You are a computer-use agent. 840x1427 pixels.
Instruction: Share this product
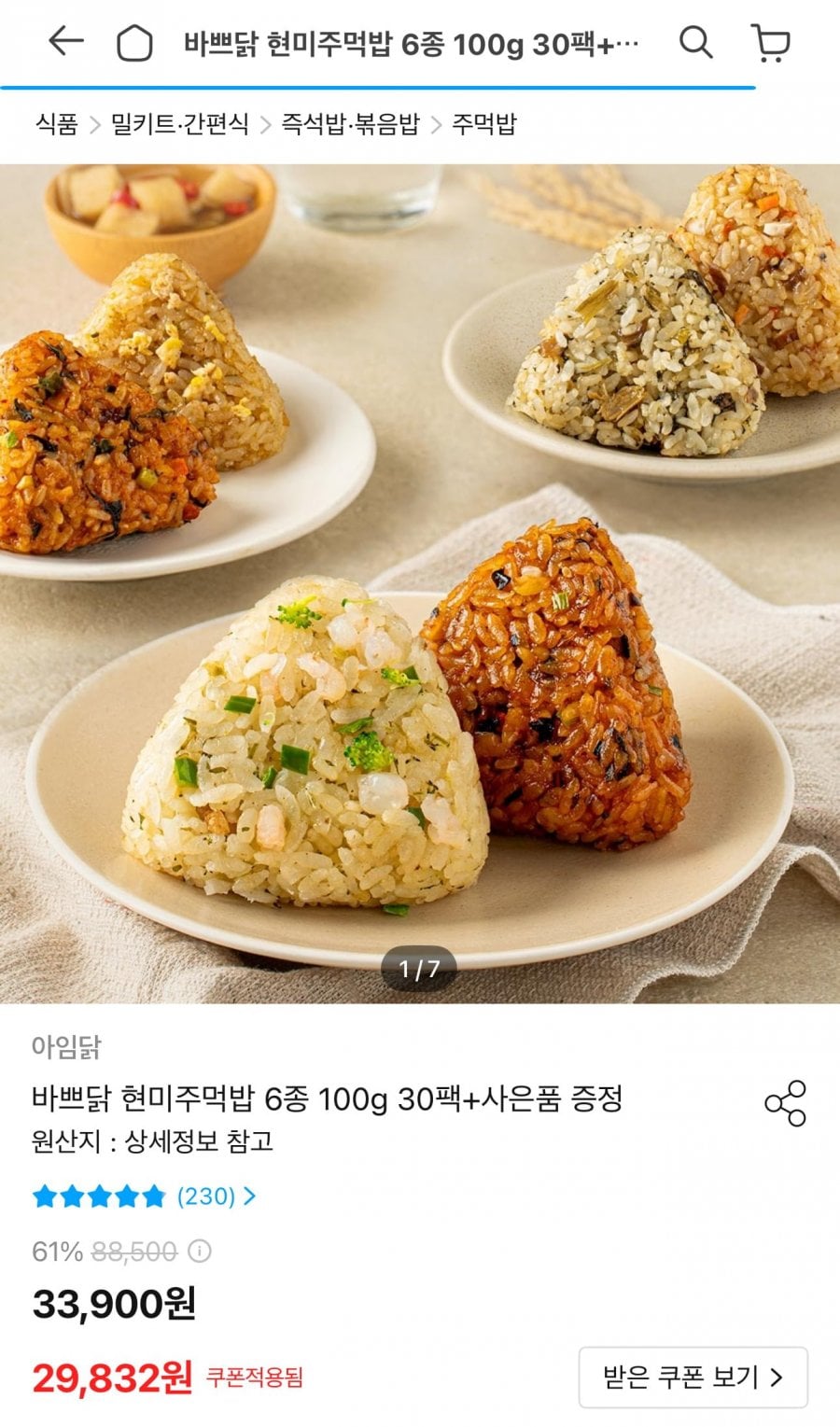click(x=785, y=1103)
